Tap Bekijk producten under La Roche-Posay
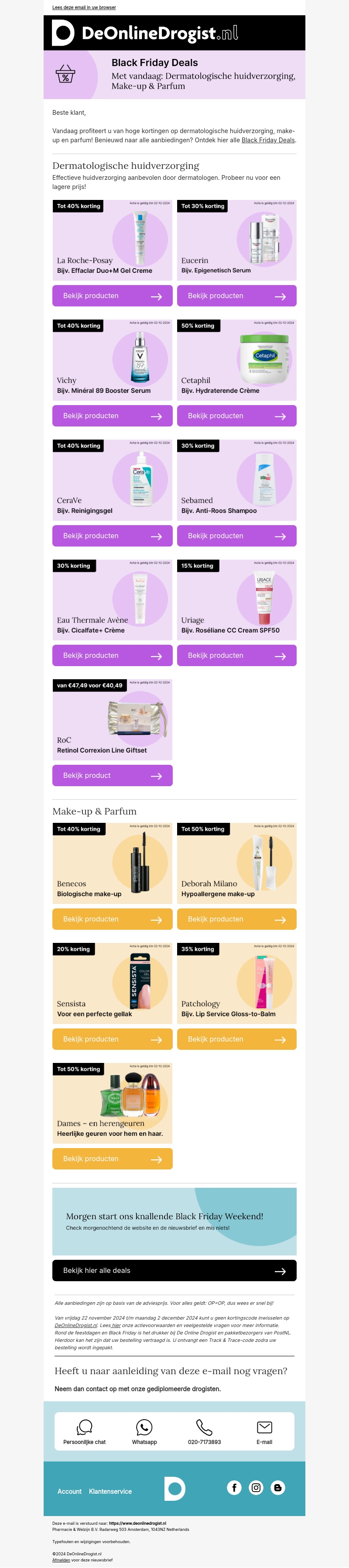The image size is (349, 1568). [113, 296]
